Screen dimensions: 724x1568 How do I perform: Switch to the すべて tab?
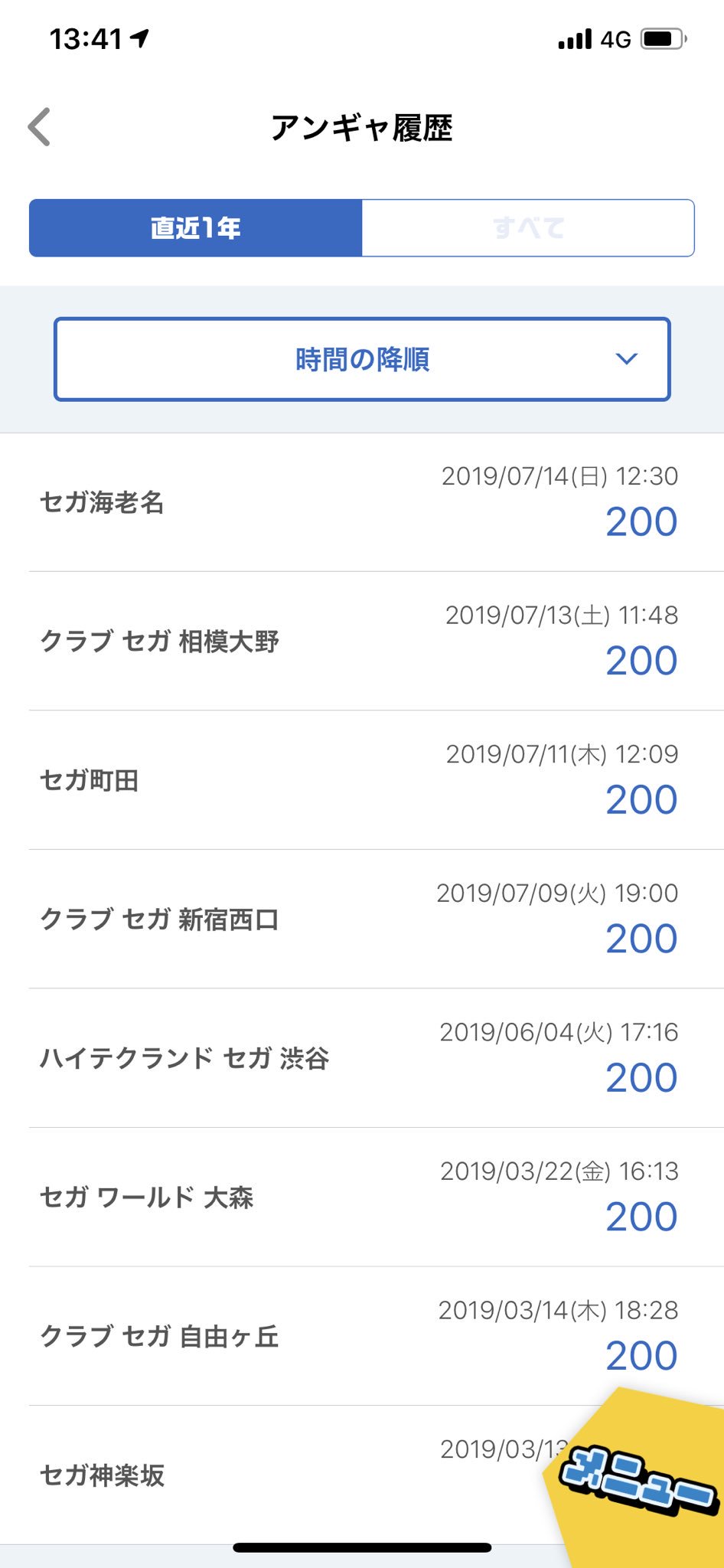click(x=528, y=228)
